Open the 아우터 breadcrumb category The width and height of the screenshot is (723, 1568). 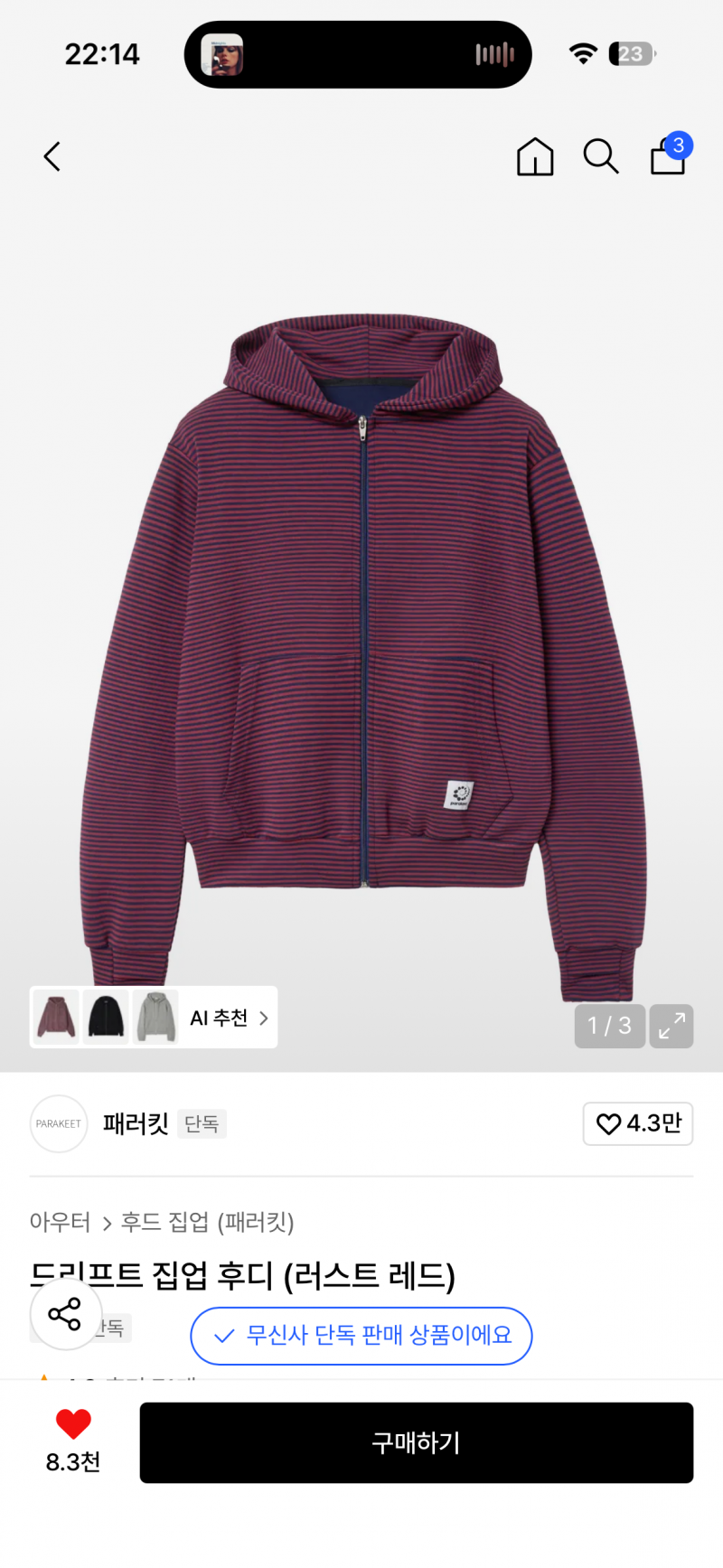(61, 1223)
